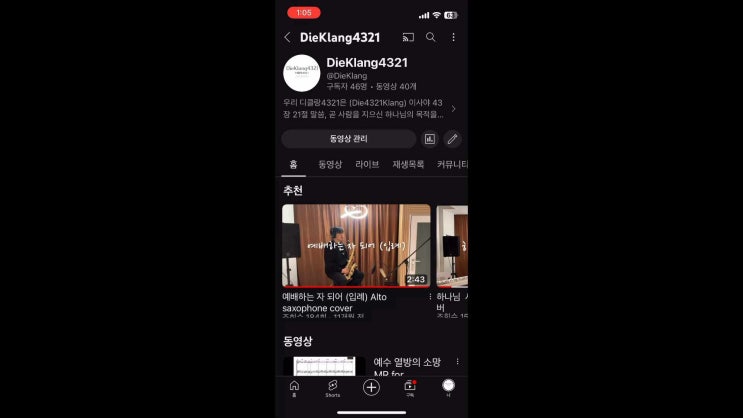Viewport: 743px width, 418px height.
Task: Switch to the 재생목록 tab
Action: point(408,164)
